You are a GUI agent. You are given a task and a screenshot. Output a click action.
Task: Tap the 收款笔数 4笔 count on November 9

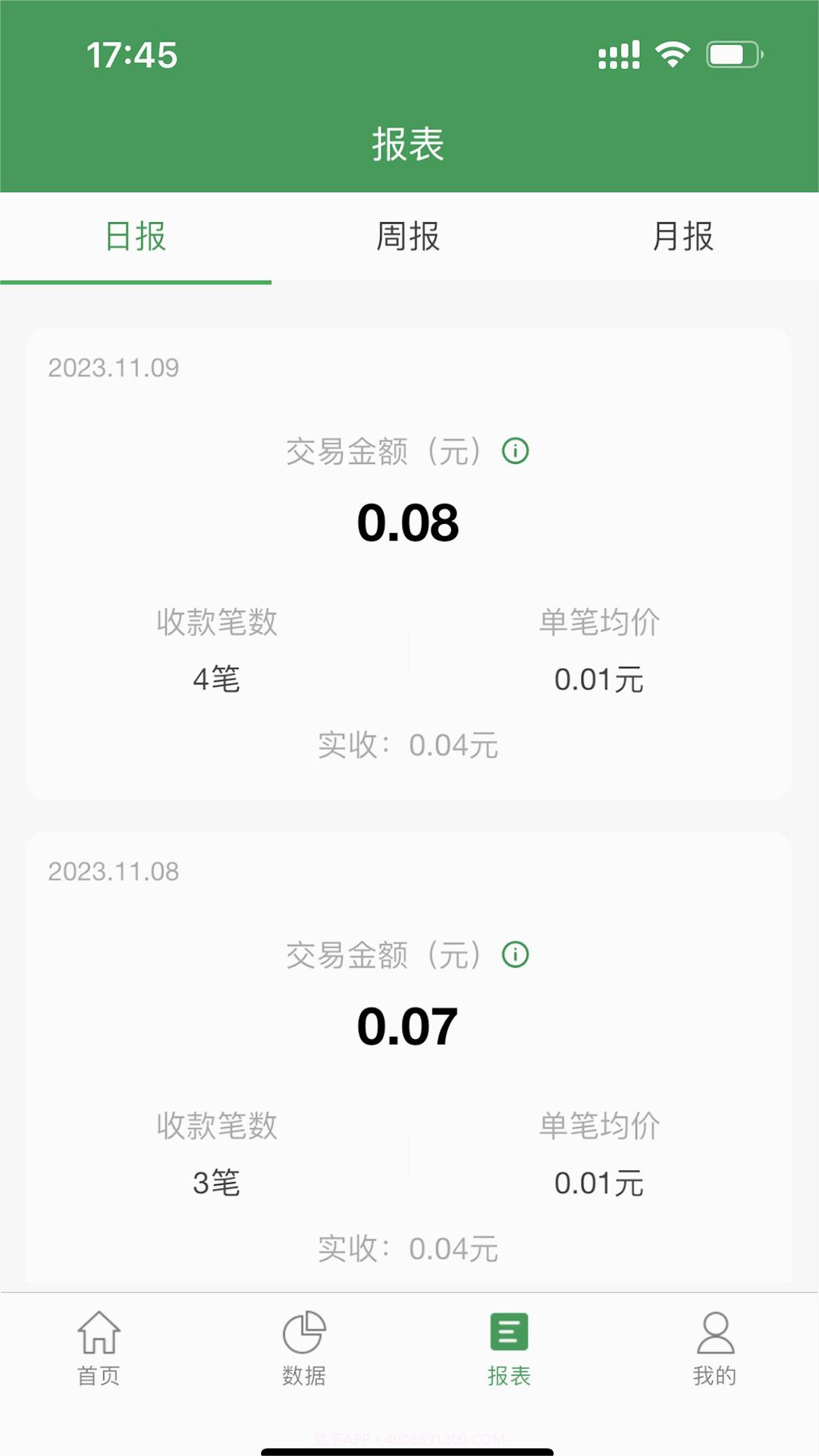click(215, 679)
